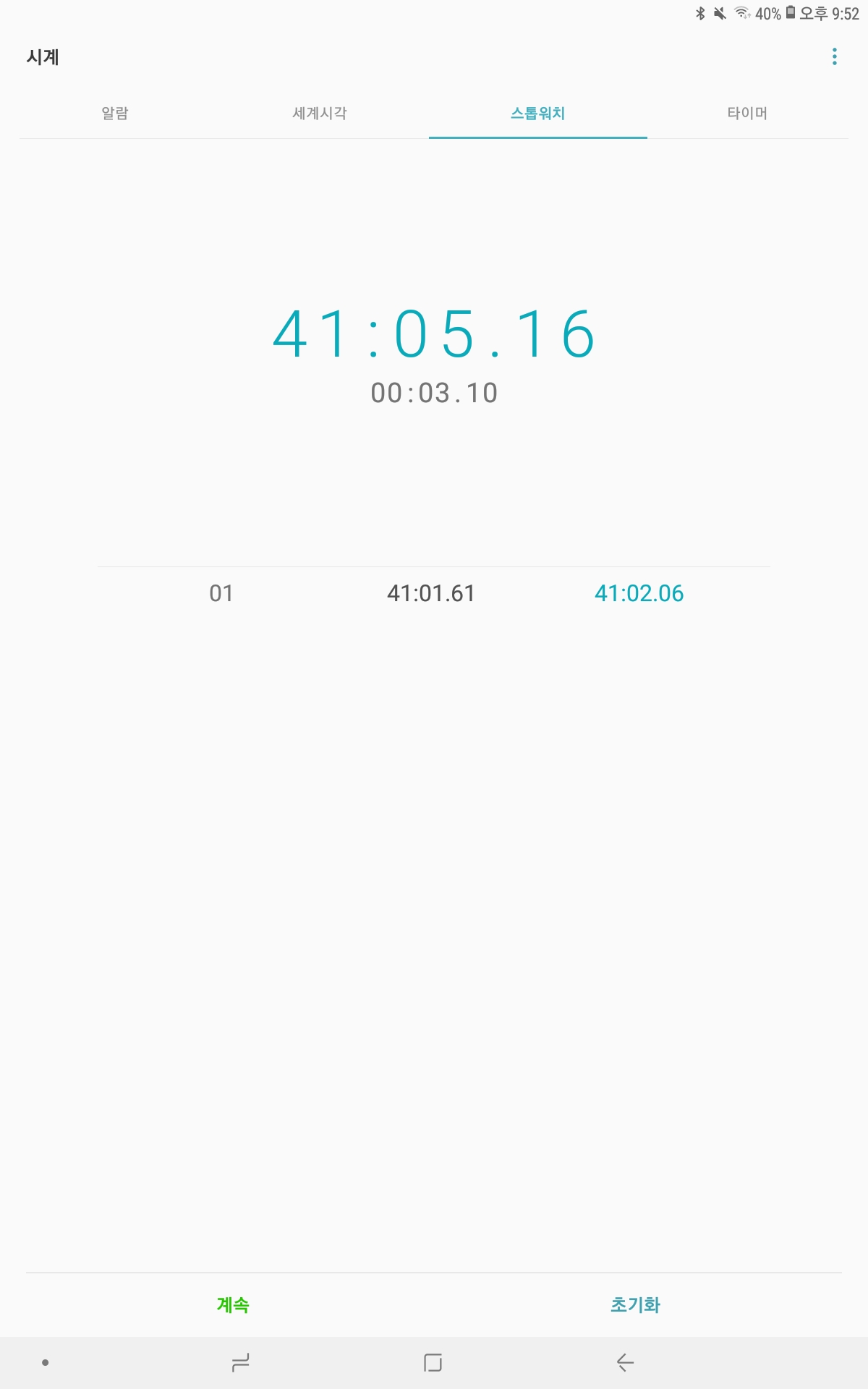868x1389 pixels.
Task: Switch to the 알람 tab
Action: (x=115, y=113)
